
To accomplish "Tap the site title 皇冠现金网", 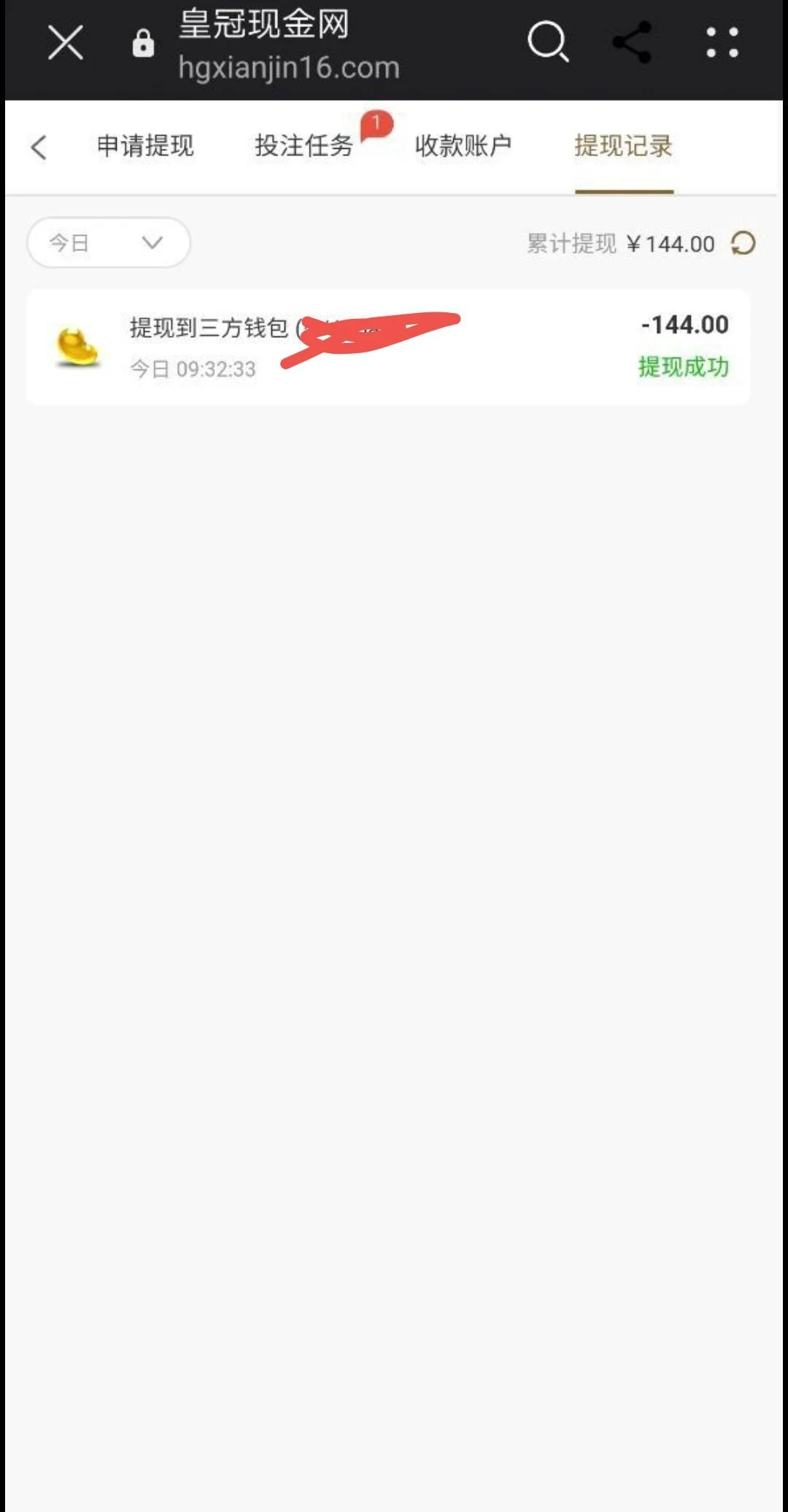I will pyautogui.click(x=264, y=24).
